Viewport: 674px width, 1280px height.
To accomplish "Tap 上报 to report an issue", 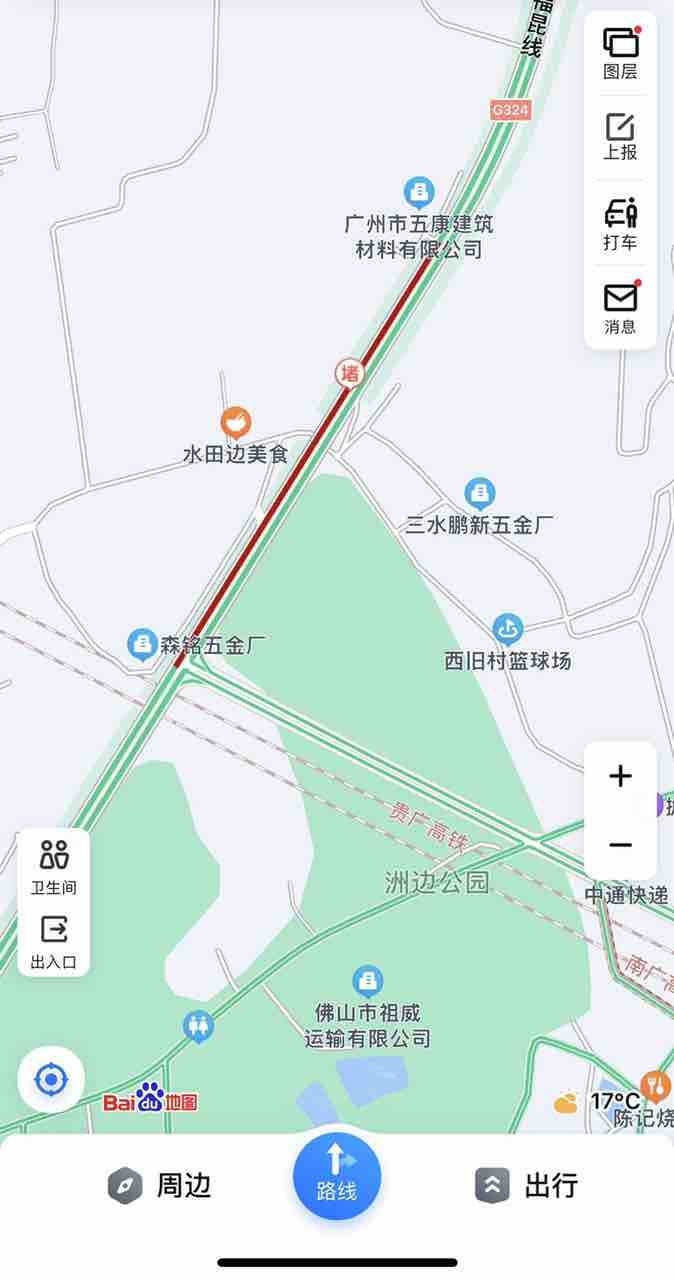I will [x=620, y=138].
